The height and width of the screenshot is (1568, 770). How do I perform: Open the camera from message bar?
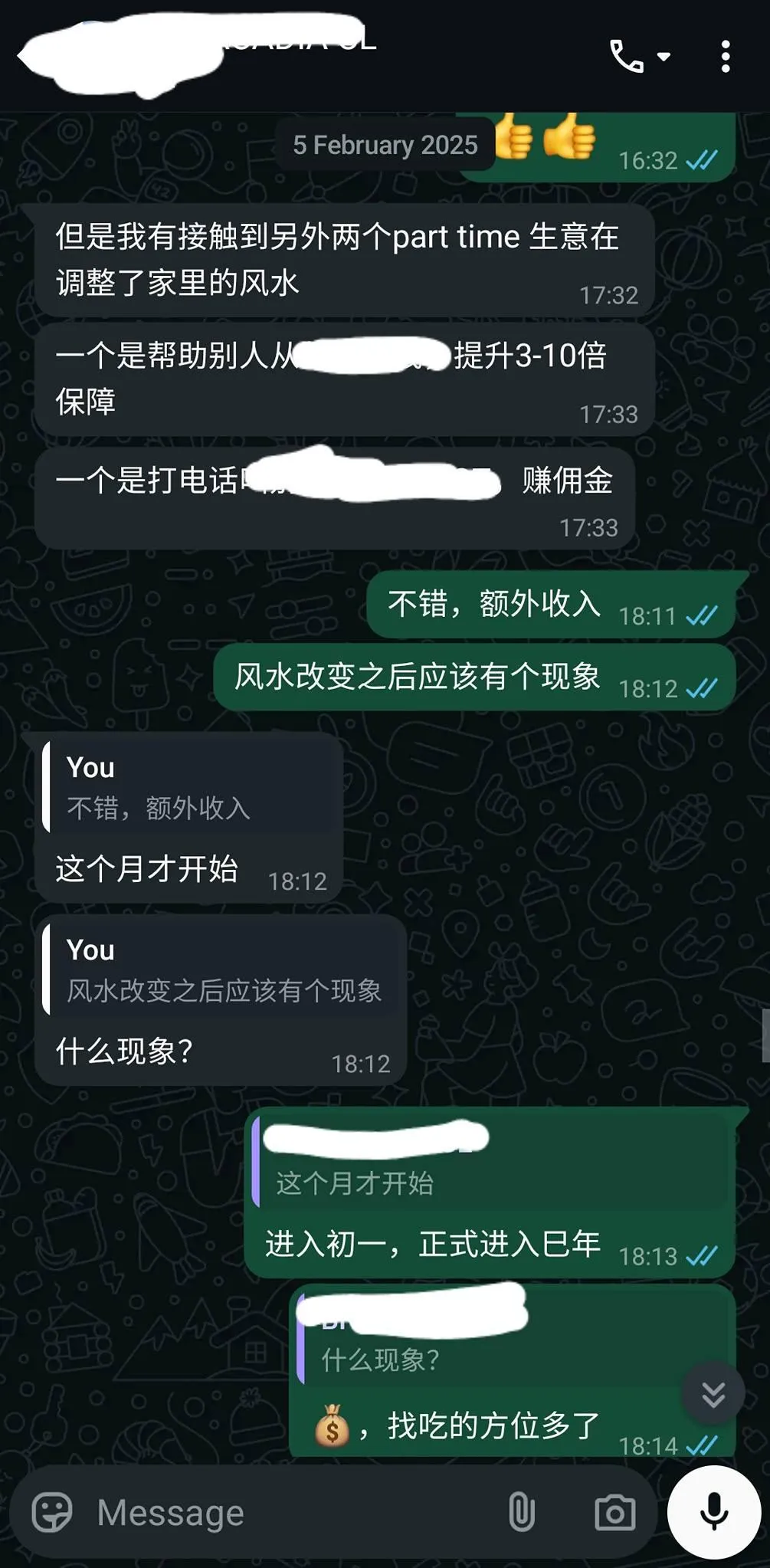pyautogui.click(x=615, y=1512)
